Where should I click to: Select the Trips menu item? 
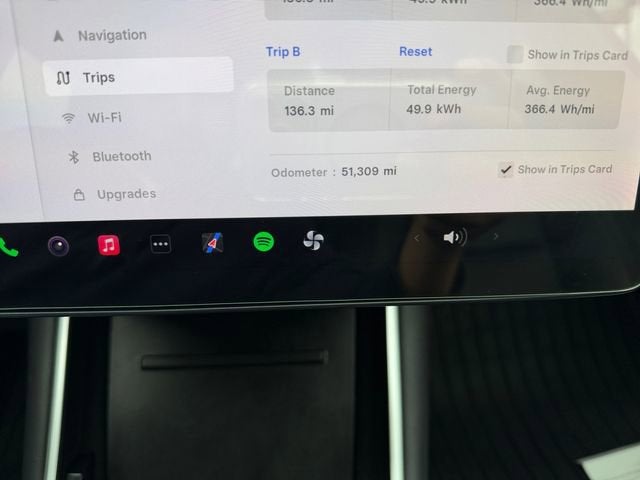(x=98, y=77)
